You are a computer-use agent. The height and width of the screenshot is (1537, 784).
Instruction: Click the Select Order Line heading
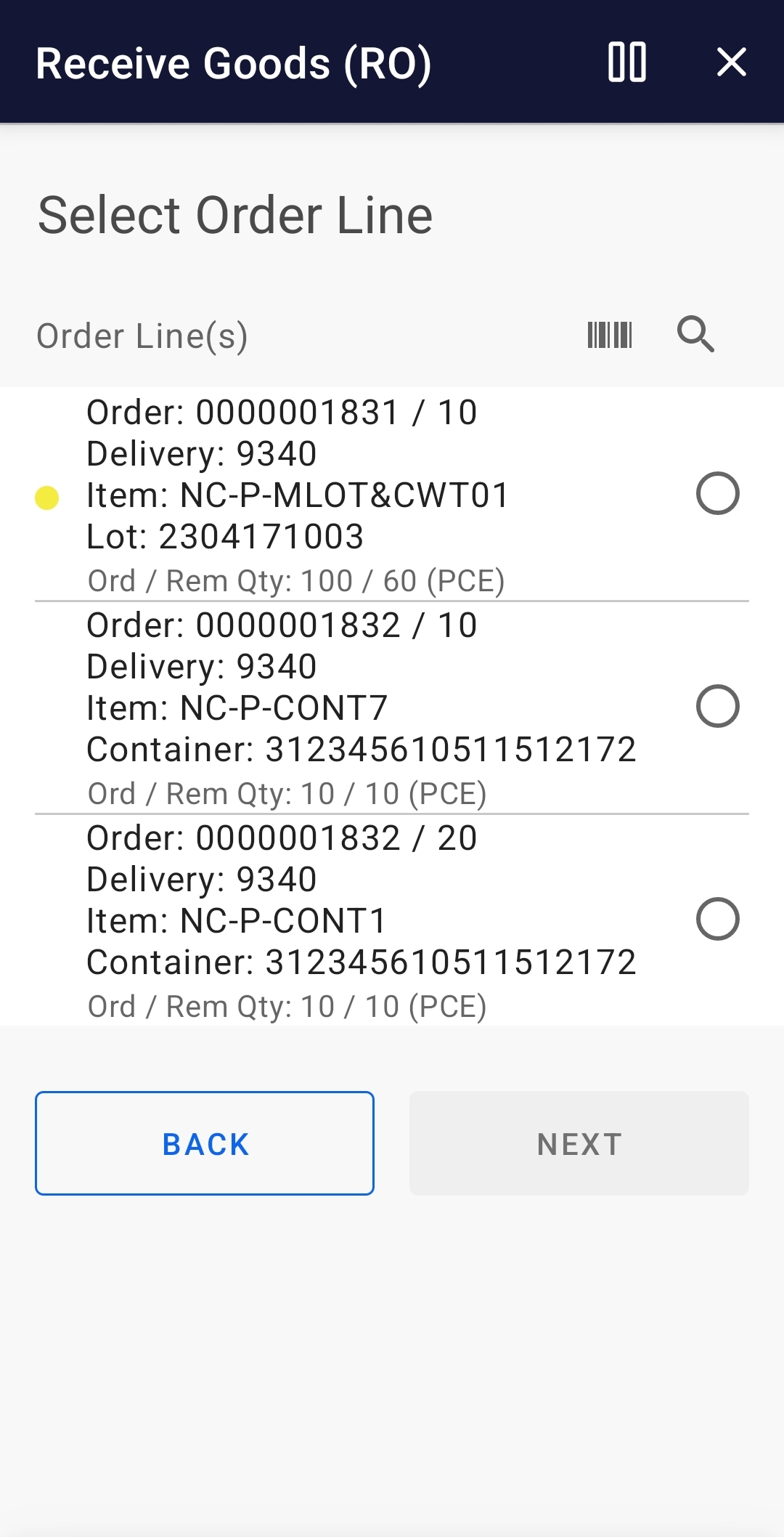(234, 214)
